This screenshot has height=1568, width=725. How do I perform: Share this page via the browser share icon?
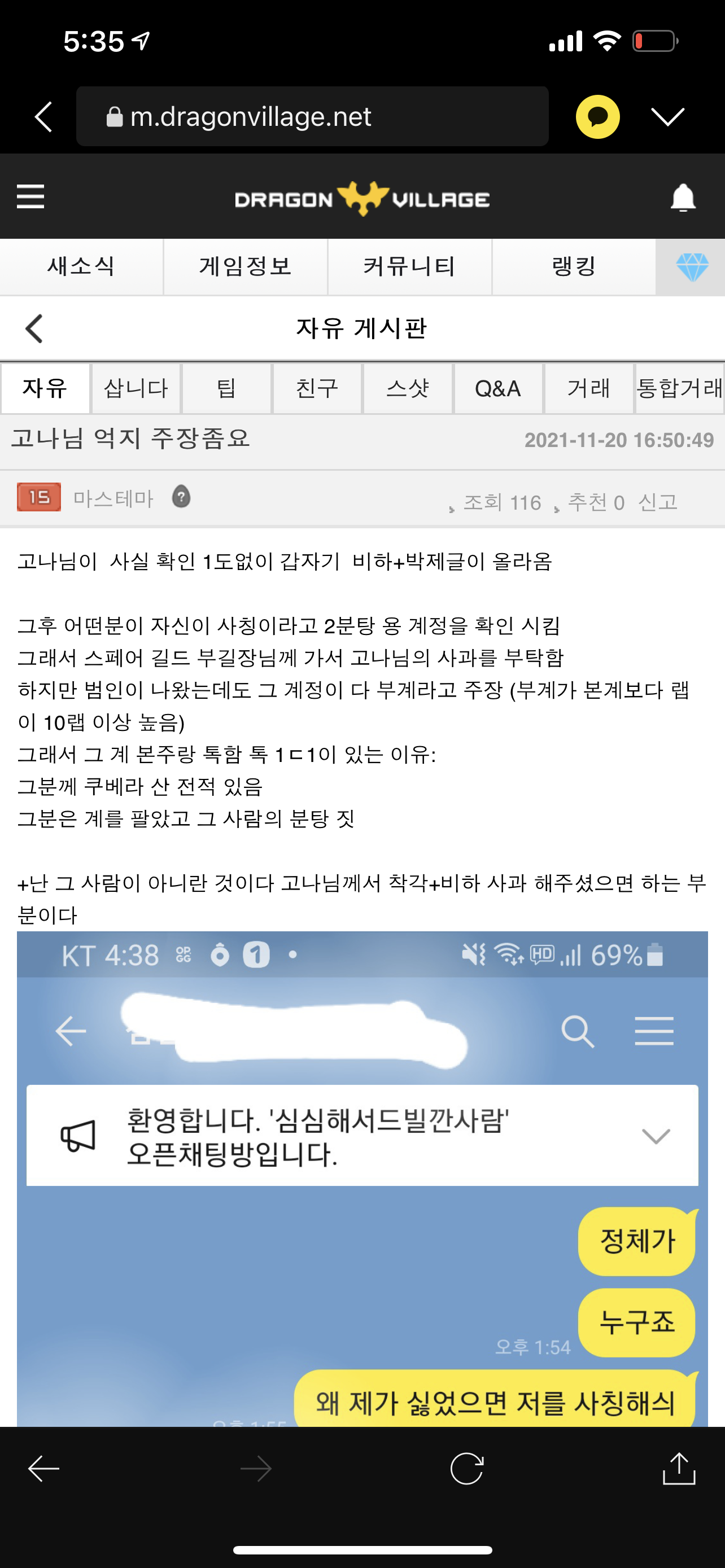679,1469
